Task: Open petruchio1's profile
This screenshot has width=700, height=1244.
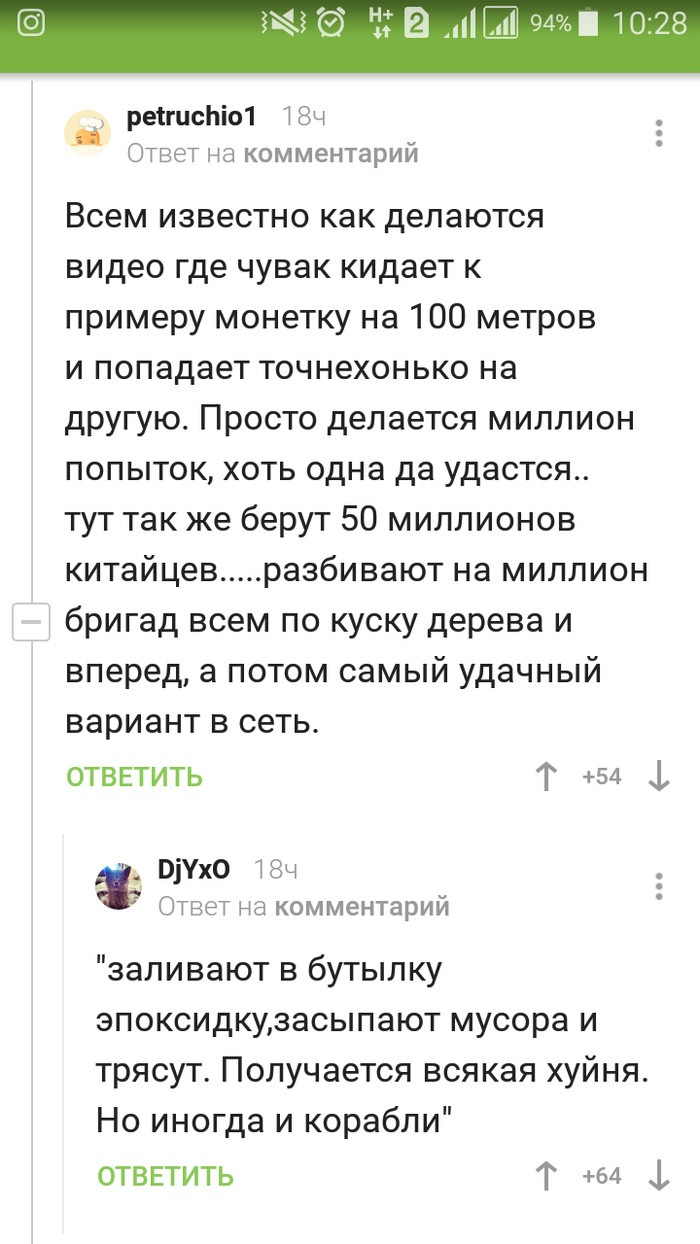Action: coord(192,117)
